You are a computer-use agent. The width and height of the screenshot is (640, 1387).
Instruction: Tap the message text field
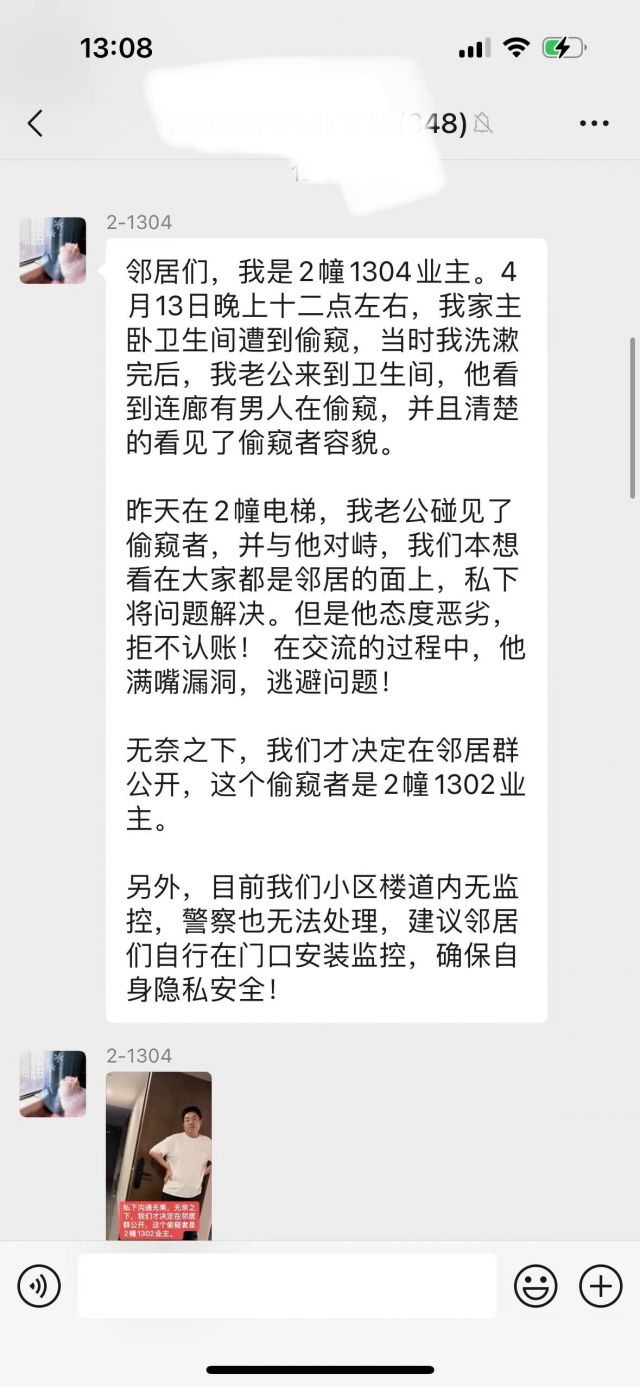coord(287,1286)
